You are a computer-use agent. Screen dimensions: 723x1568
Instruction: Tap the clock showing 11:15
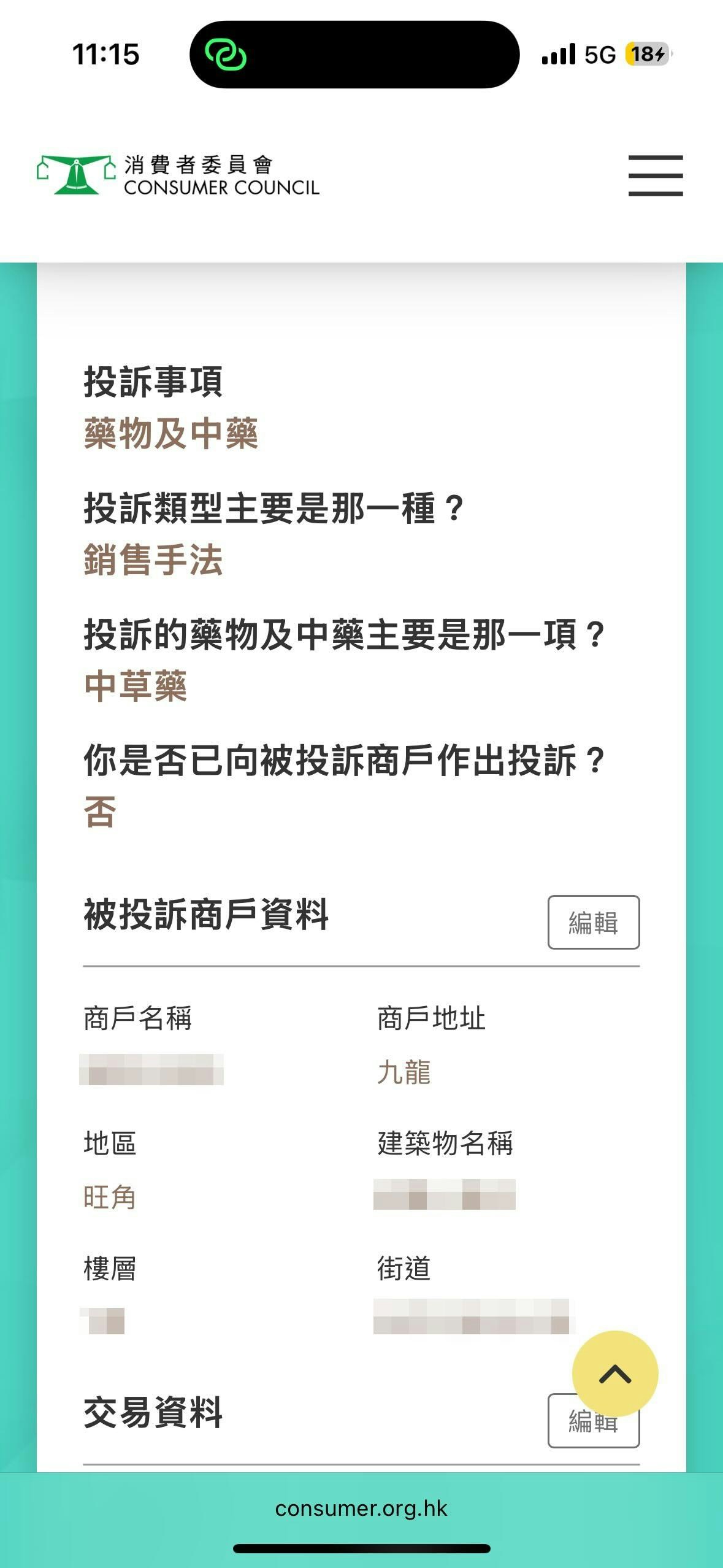click(105, 55)
